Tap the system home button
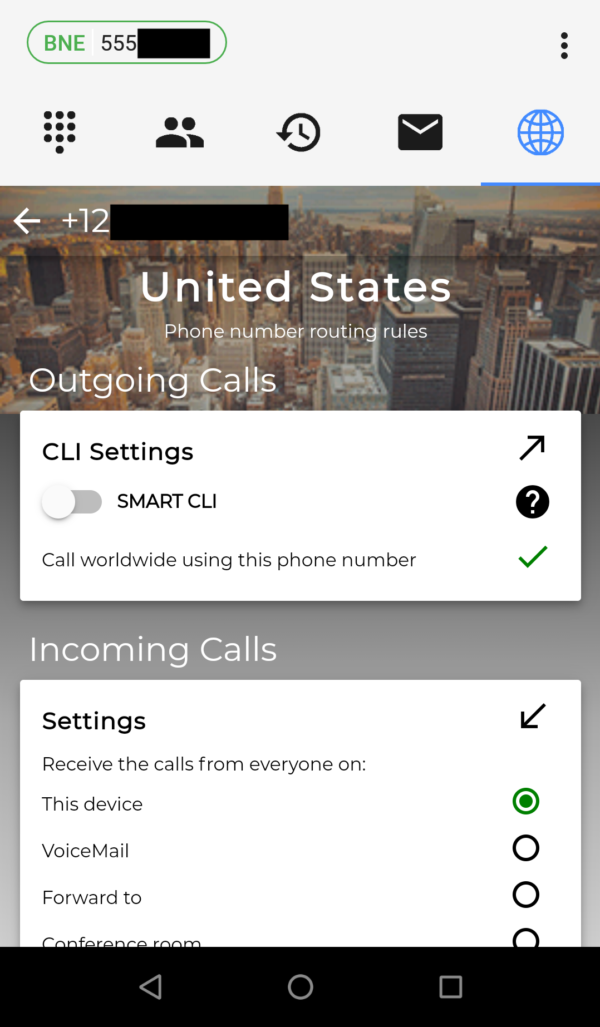 pos(300,986)
